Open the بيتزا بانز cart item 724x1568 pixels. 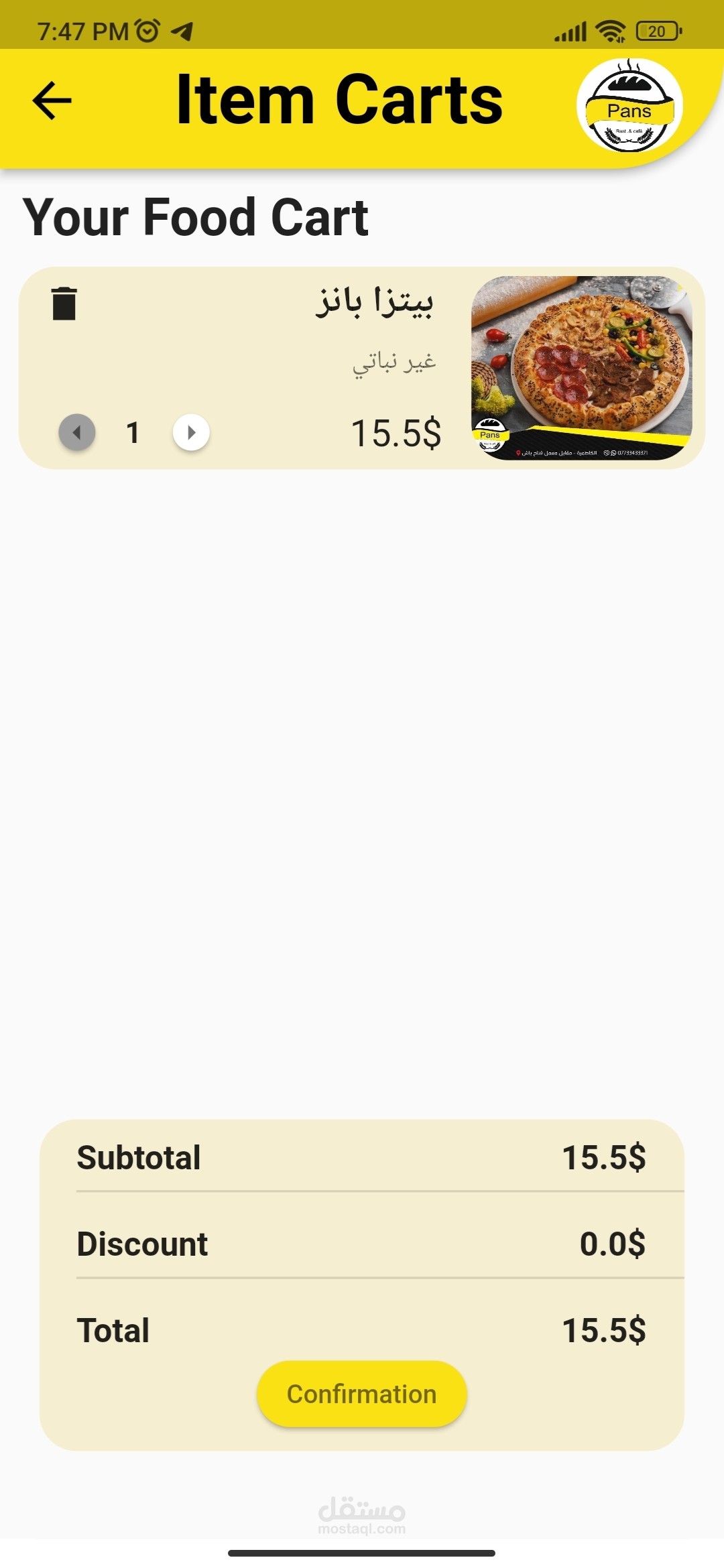(374, 303)
